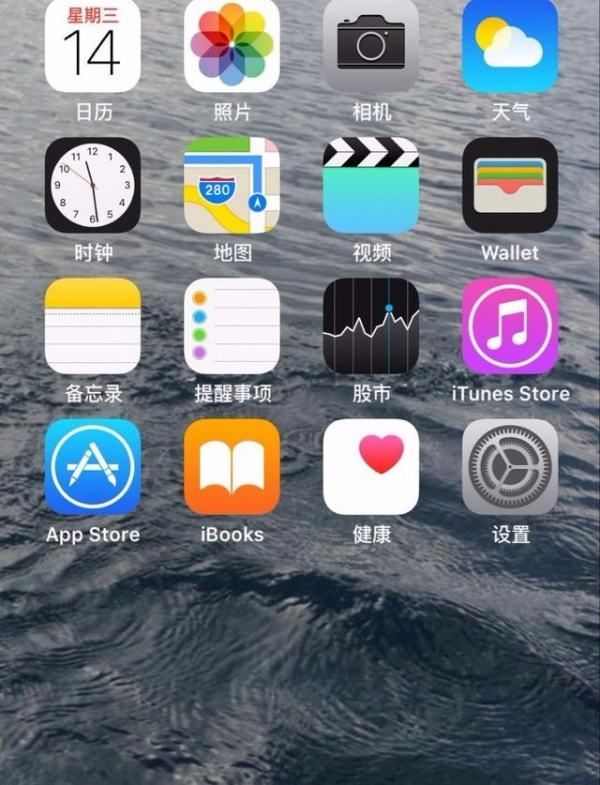Open the App Store
Viewport: 600px width, 785px height.
point(93,467)
